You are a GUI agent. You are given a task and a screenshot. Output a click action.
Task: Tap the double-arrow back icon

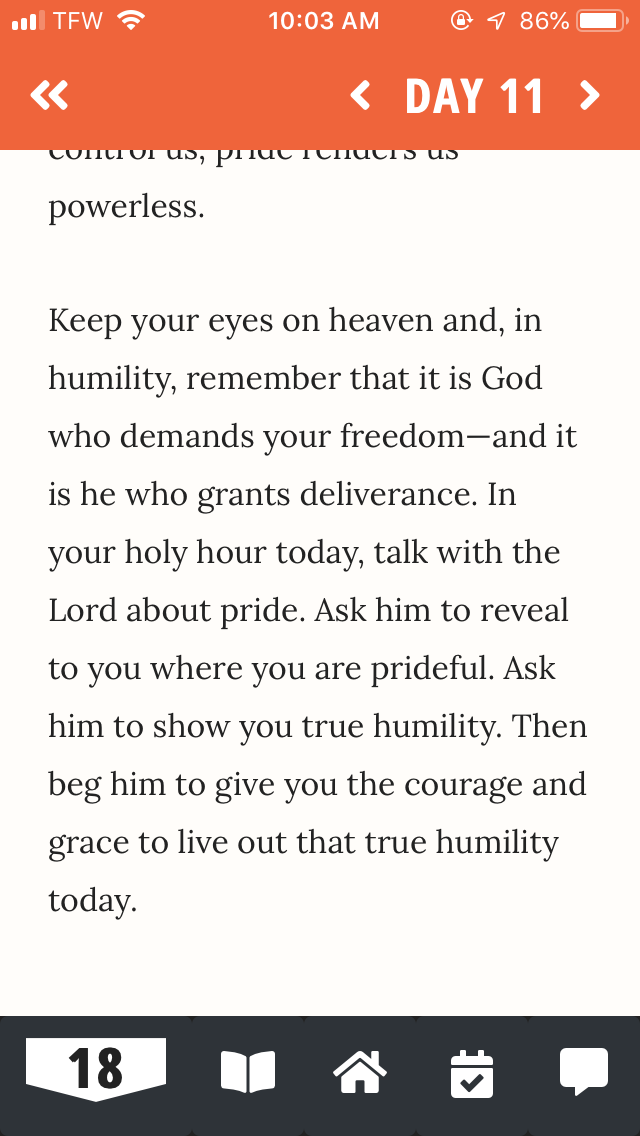pyautogui.click(x=49, y=96)
